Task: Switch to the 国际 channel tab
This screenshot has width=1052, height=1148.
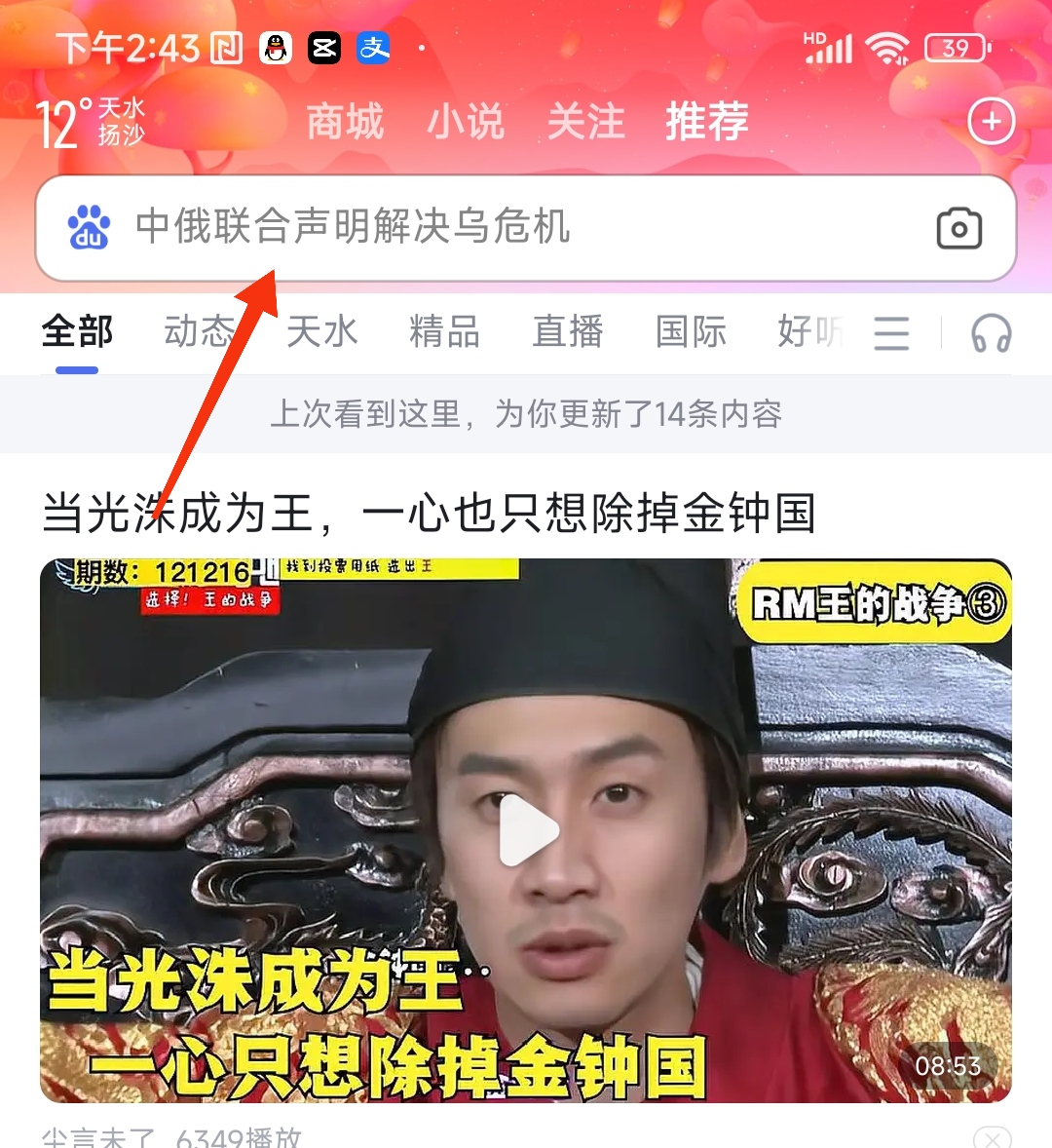Action: point(691,332)
